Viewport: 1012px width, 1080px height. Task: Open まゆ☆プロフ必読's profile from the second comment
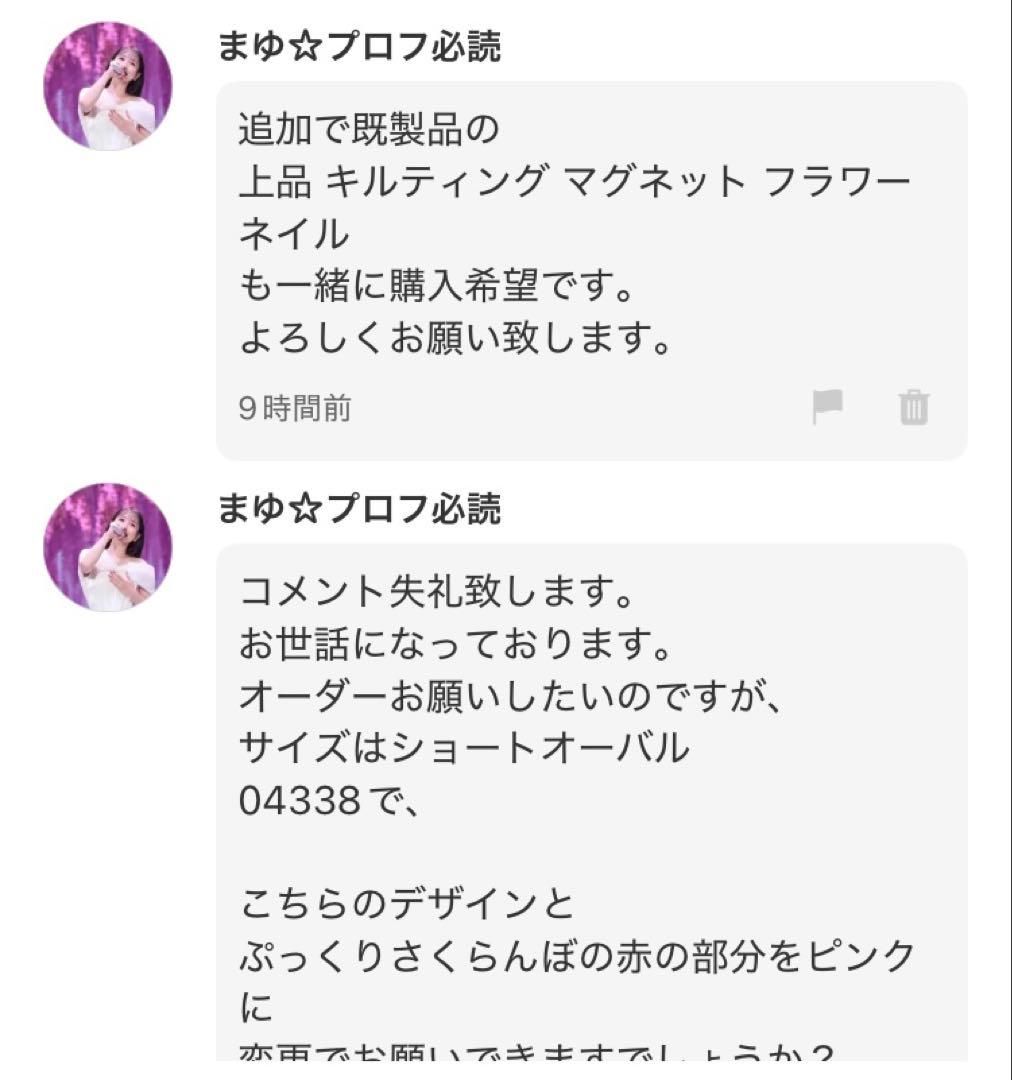(x=362, y=506)
